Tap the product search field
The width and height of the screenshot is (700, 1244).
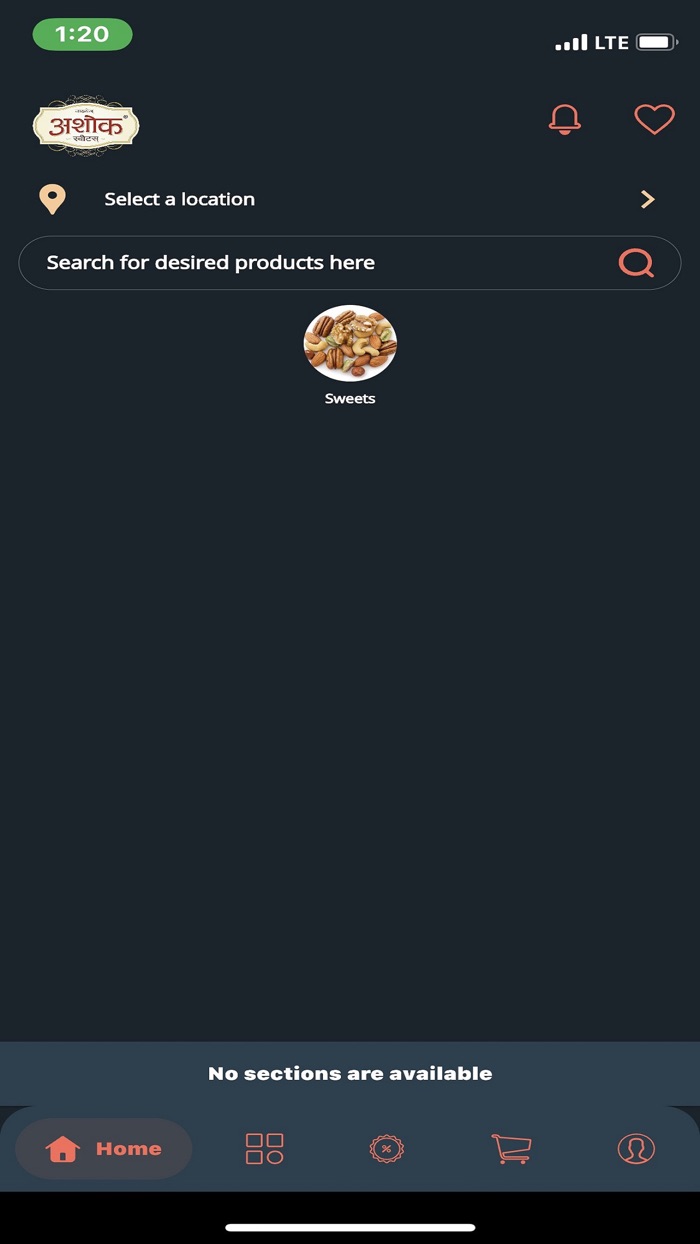(320, 263)
